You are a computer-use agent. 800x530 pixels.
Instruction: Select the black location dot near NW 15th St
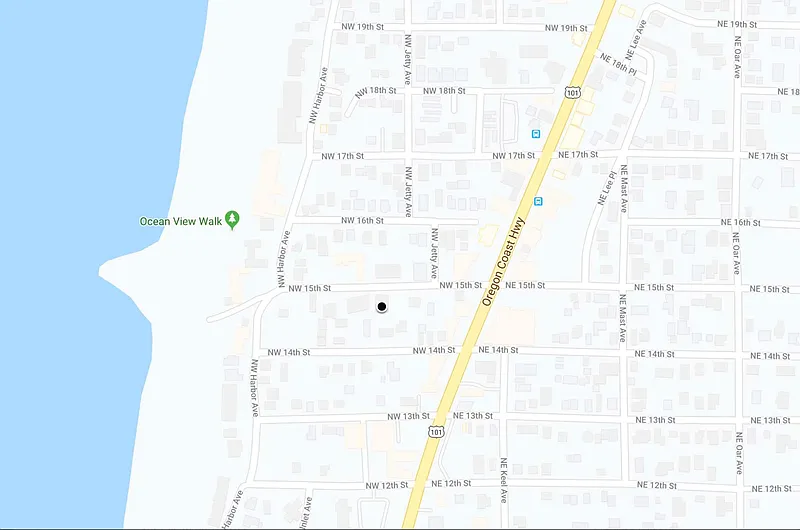pyautogui.click(x=382, y=306)
